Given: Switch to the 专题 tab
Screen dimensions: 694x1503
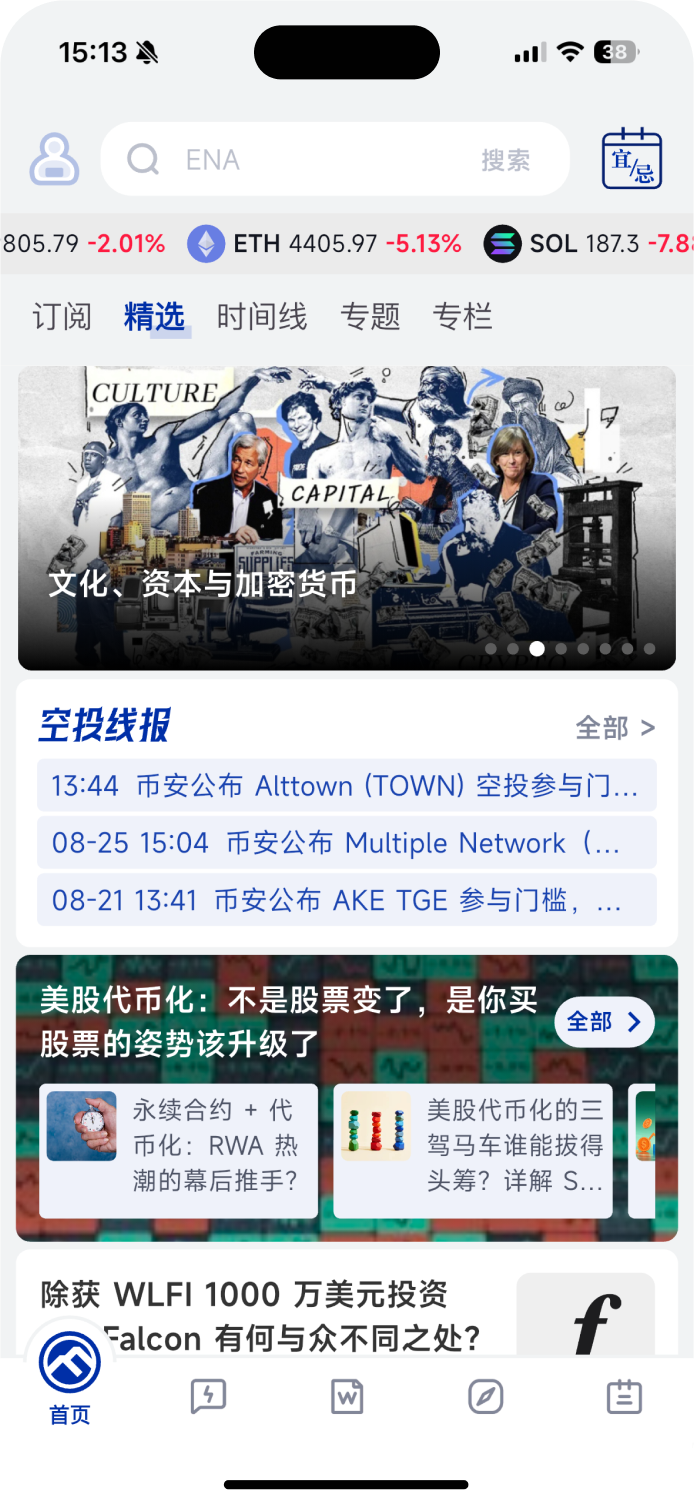Looking at the screenshot, I should pos(370,317).
